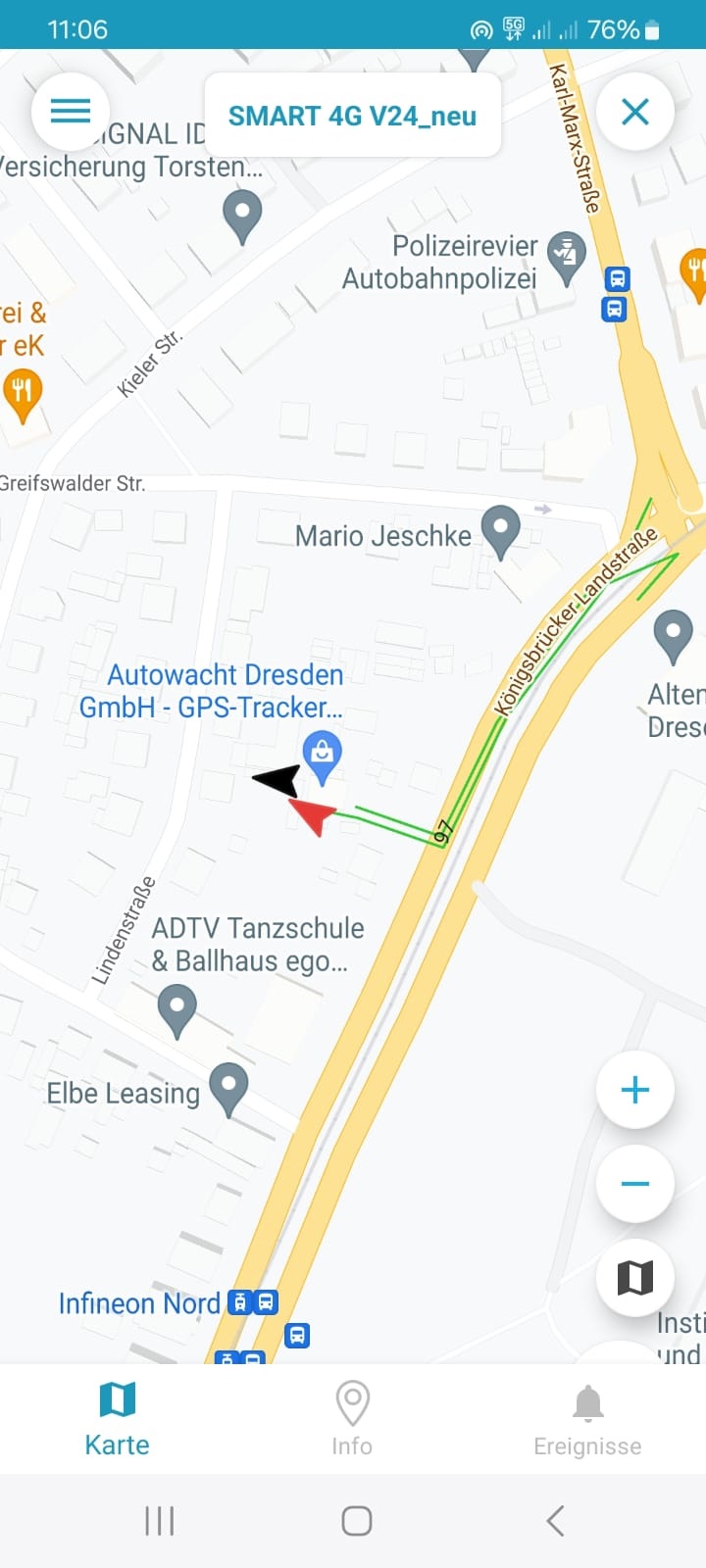Zoom in with the plus button
The height and width of the screenshot is (1568, 706).
(x=635, y=1090)
